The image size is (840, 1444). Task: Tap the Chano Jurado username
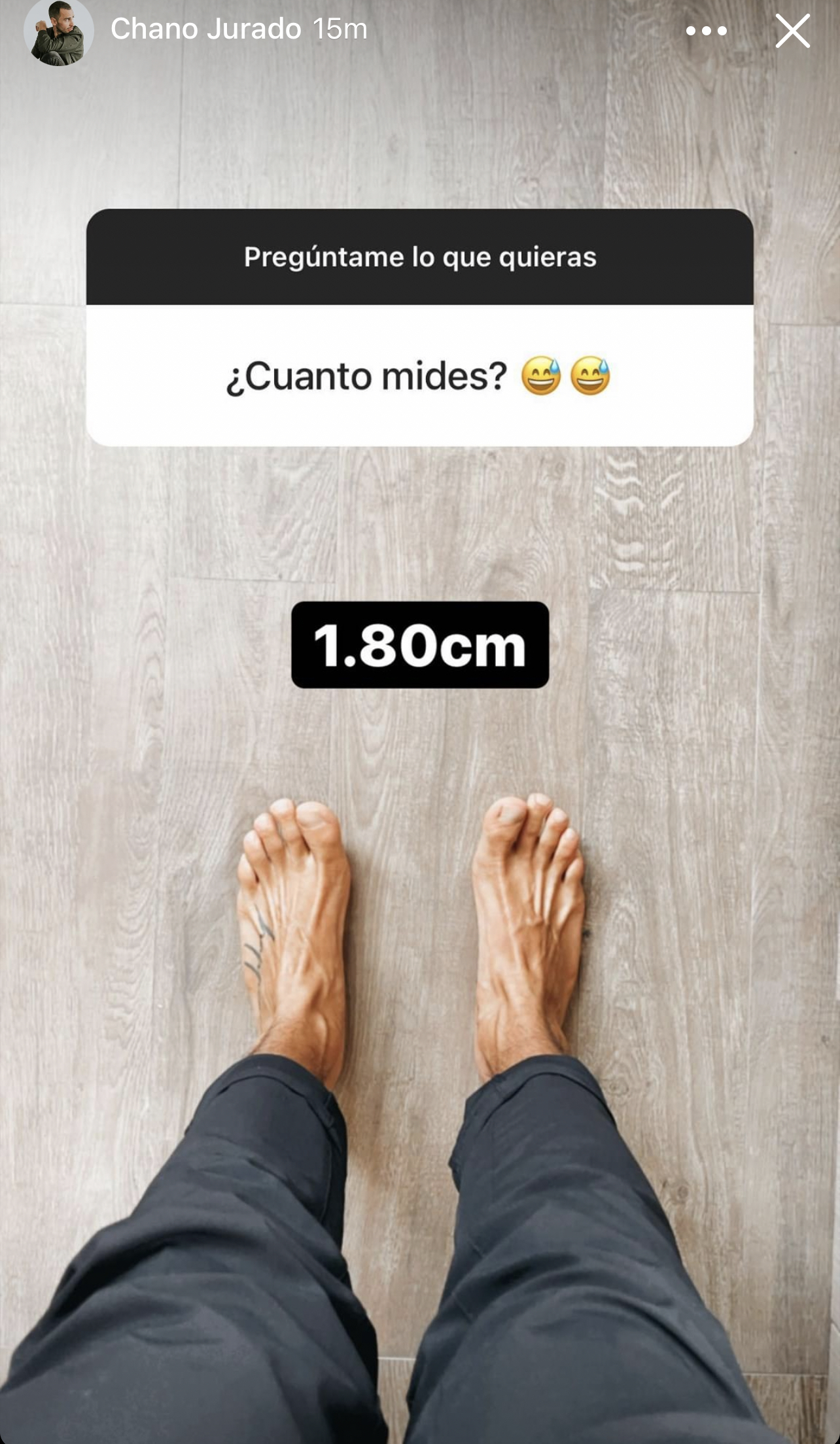tap(205, 29)
